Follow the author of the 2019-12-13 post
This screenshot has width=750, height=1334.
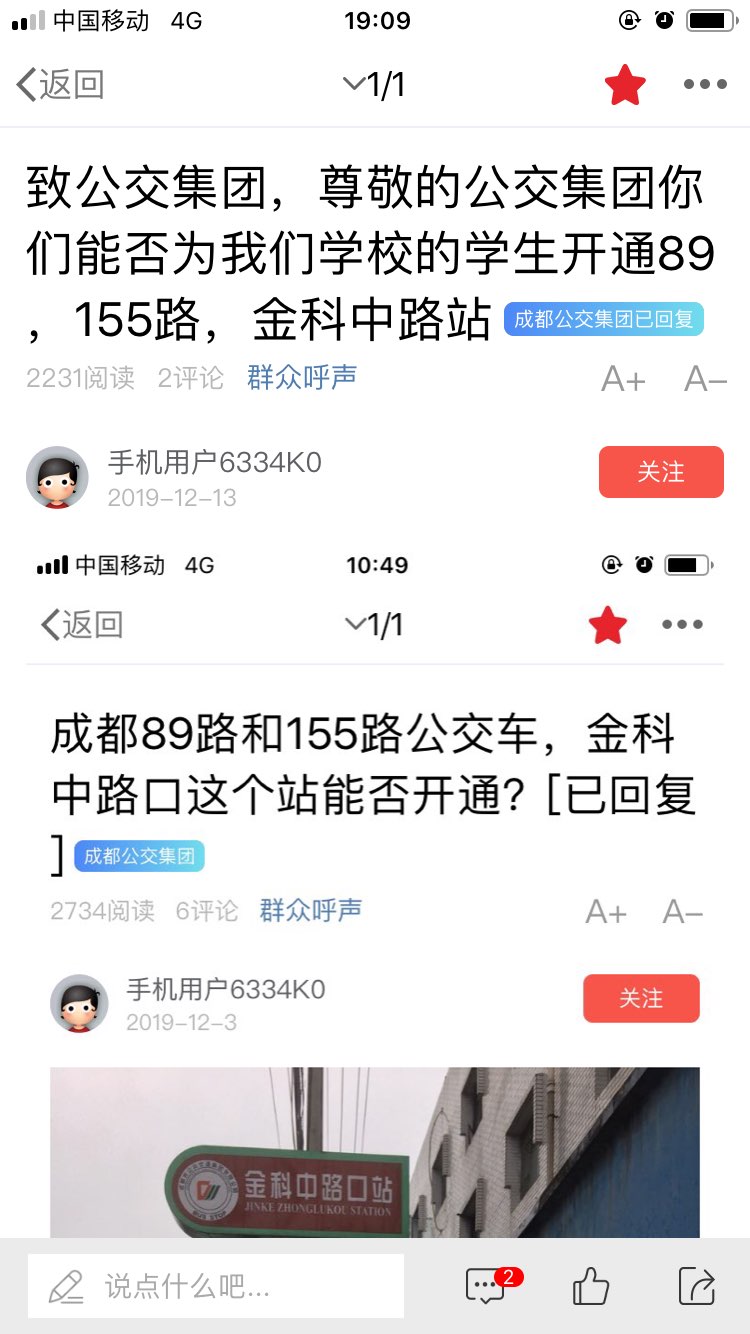pos(660,472)
